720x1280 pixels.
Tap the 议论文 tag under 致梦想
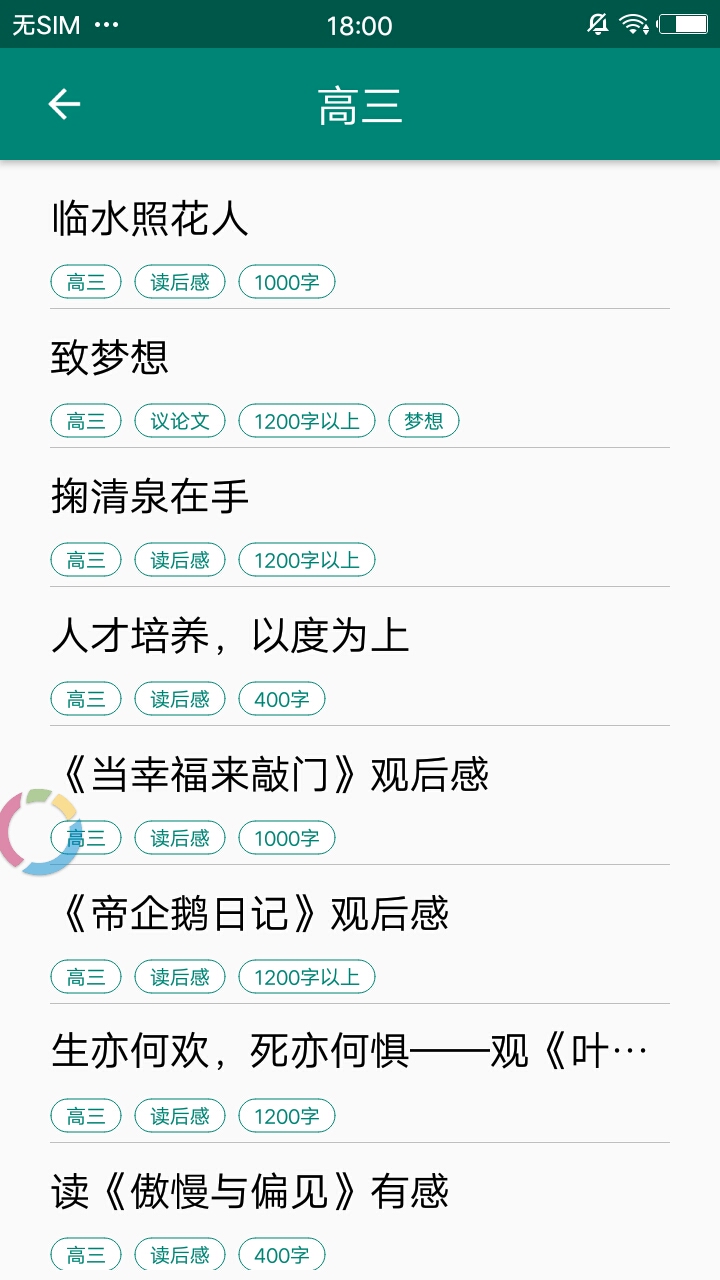click(x=180, y=421)
